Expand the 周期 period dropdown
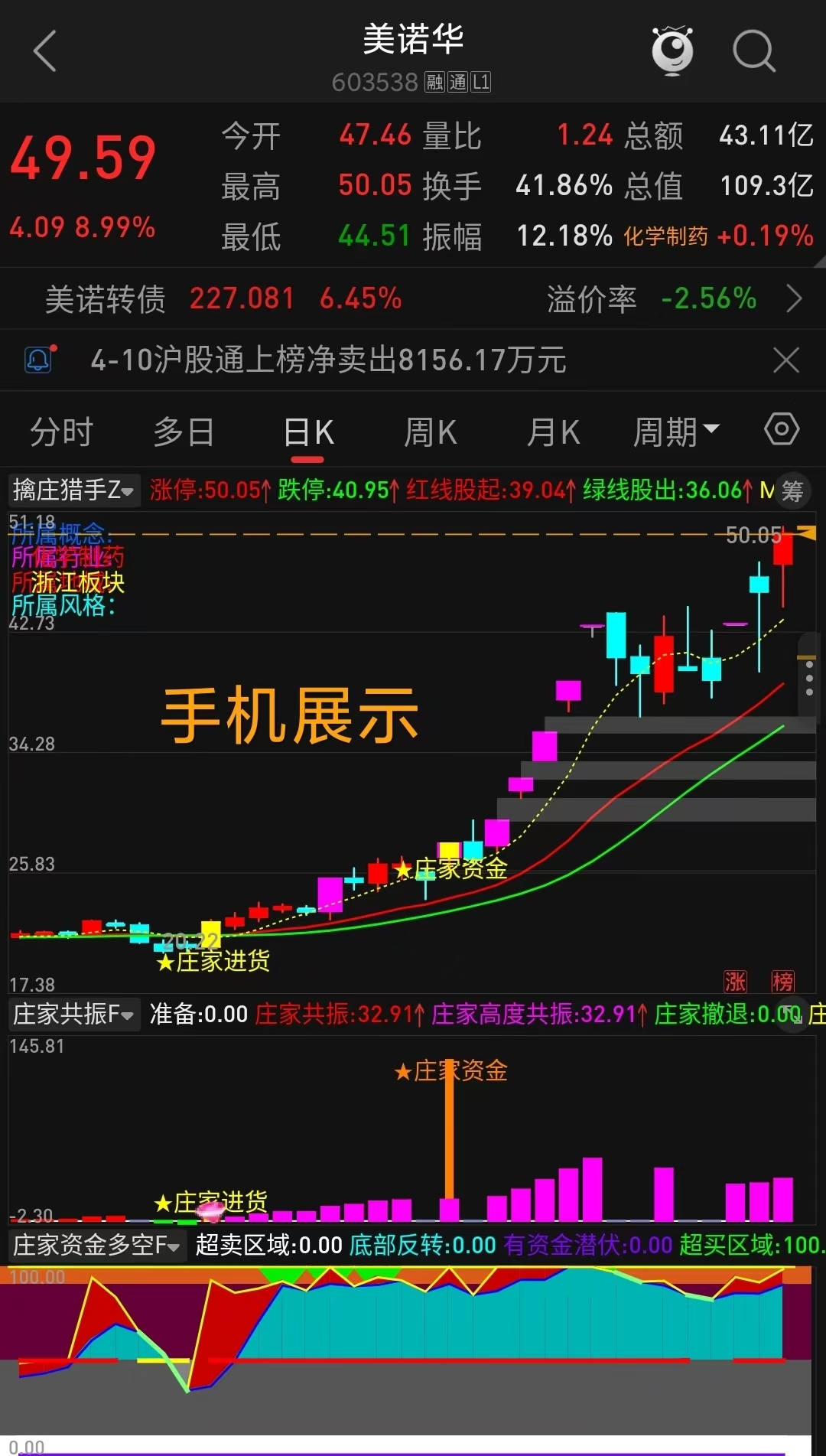The height and width of the screenshot is (1456, 826). point(676,432)
